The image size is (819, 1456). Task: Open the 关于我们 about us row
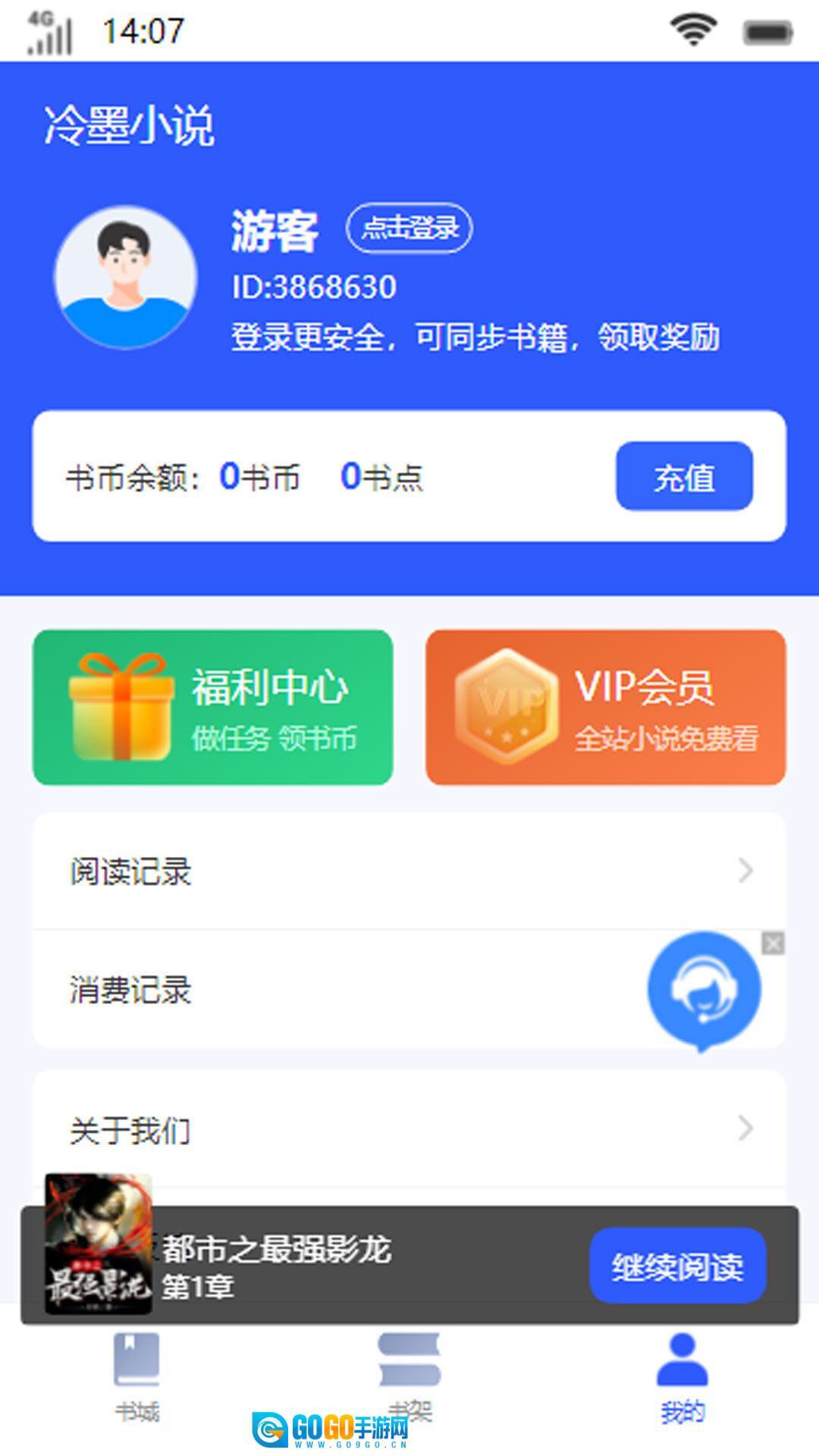pos(409,1128)
